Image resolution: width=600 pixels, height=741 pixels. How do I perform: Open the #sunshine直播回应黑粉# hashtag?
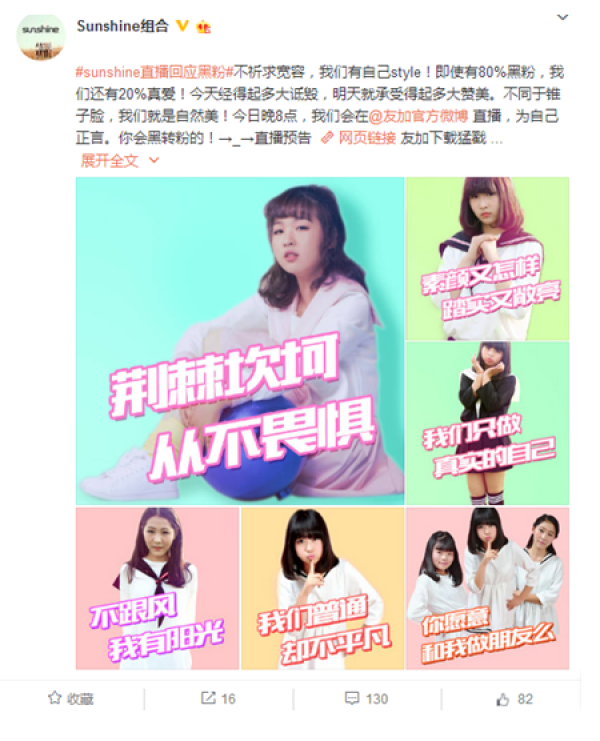(154, 72)
